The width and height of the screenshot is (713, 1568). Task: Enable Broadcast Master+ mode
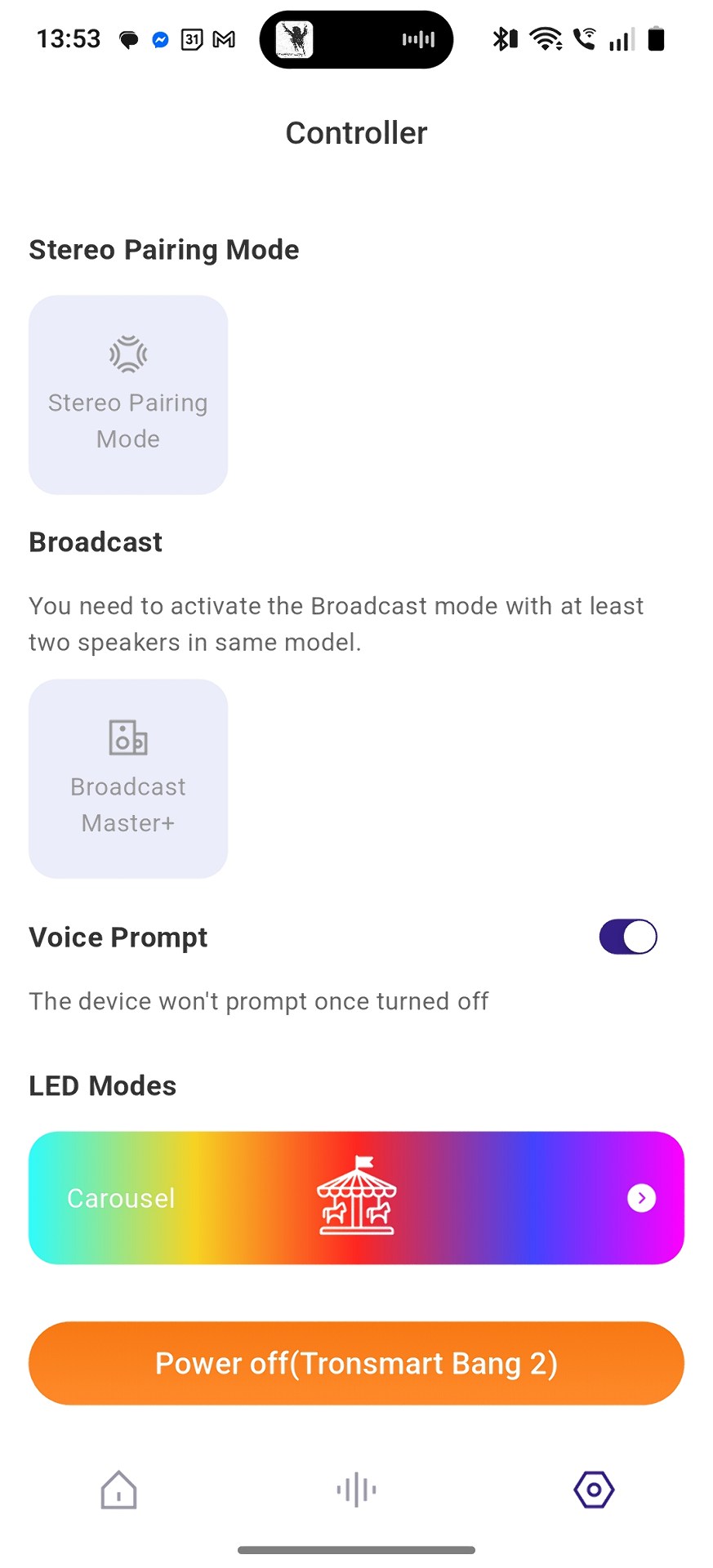[x=128, y=778]
